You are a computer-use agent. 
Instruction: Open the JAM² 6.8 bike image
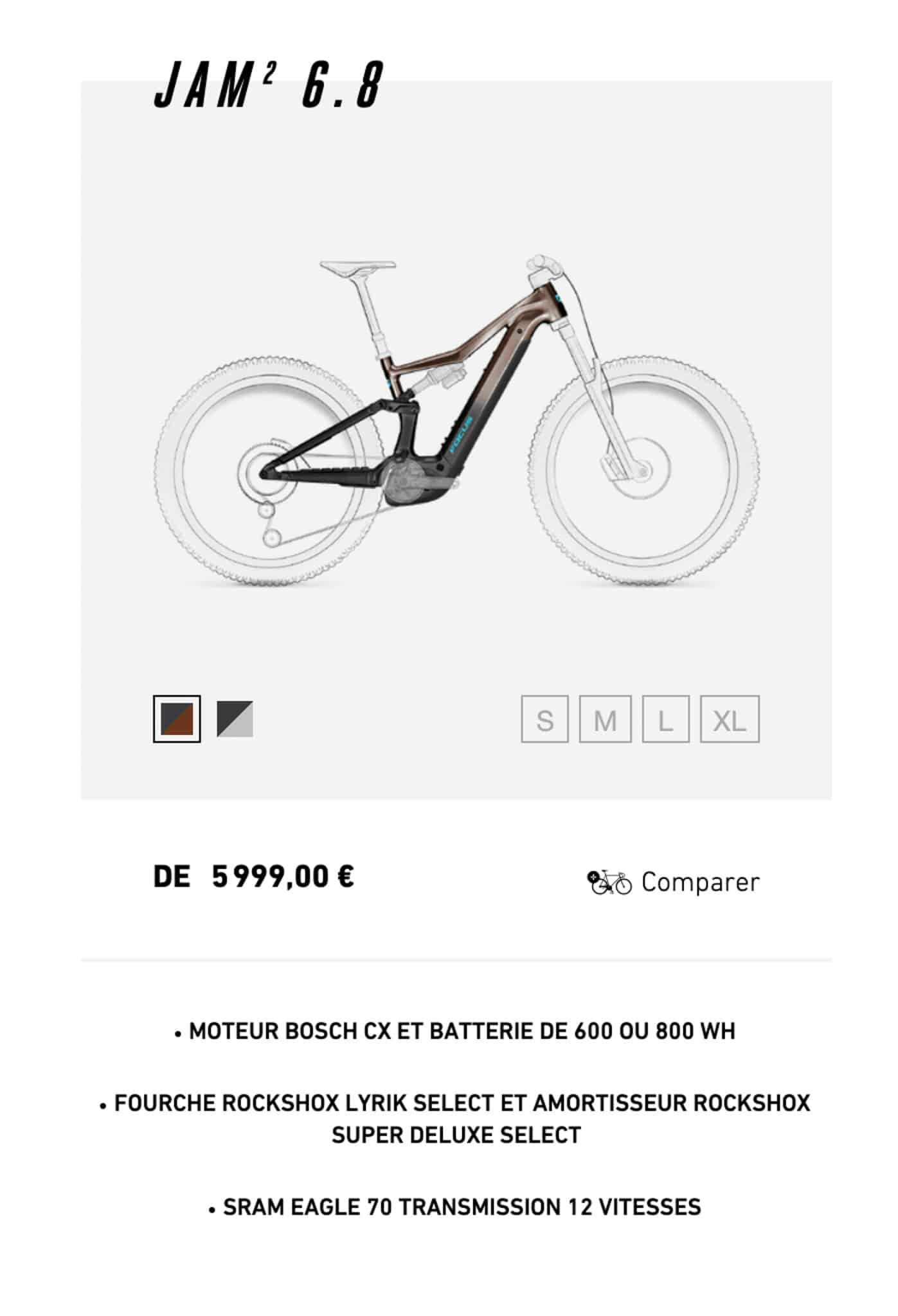pyautogui.click(x=456, y=424)
